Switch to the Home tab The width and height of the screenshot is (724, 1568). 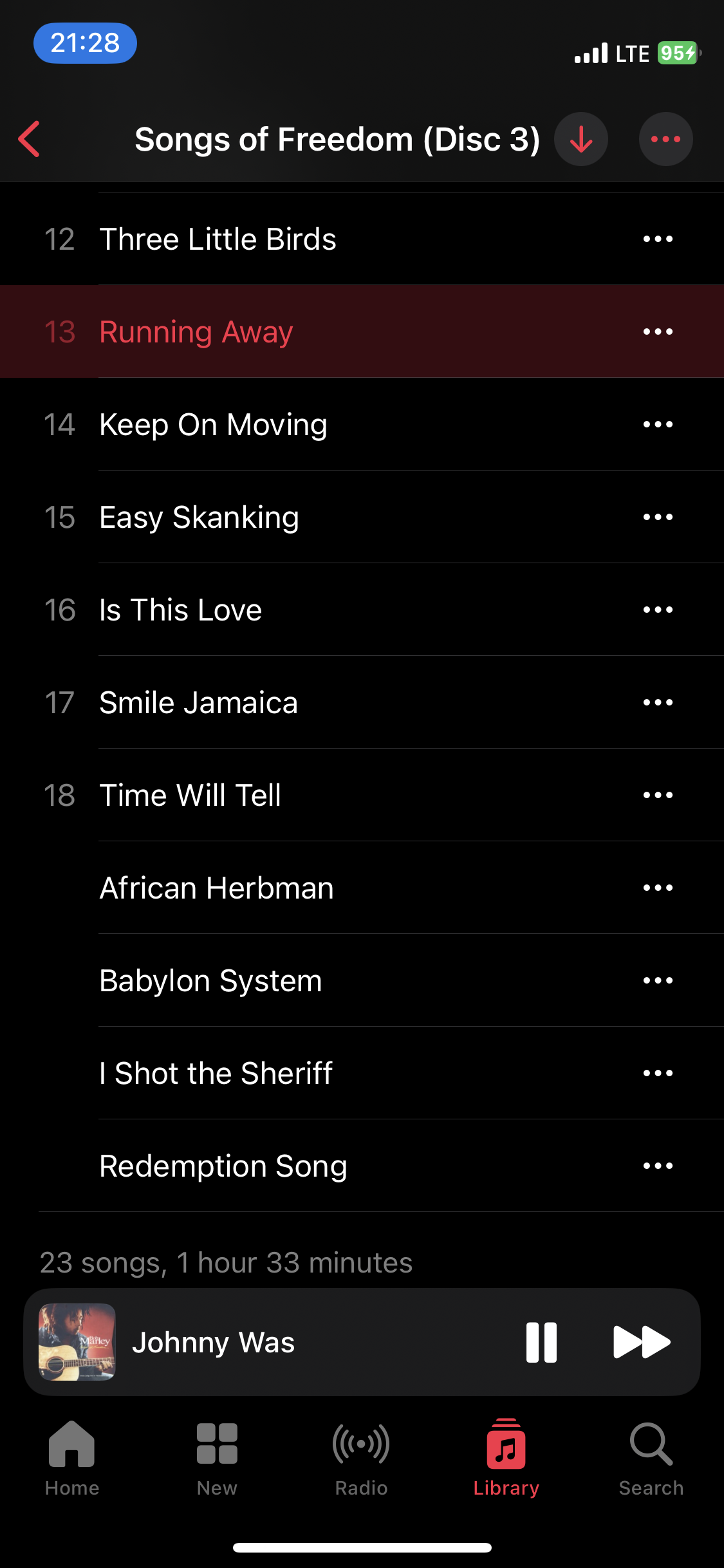coord(72,1459)
